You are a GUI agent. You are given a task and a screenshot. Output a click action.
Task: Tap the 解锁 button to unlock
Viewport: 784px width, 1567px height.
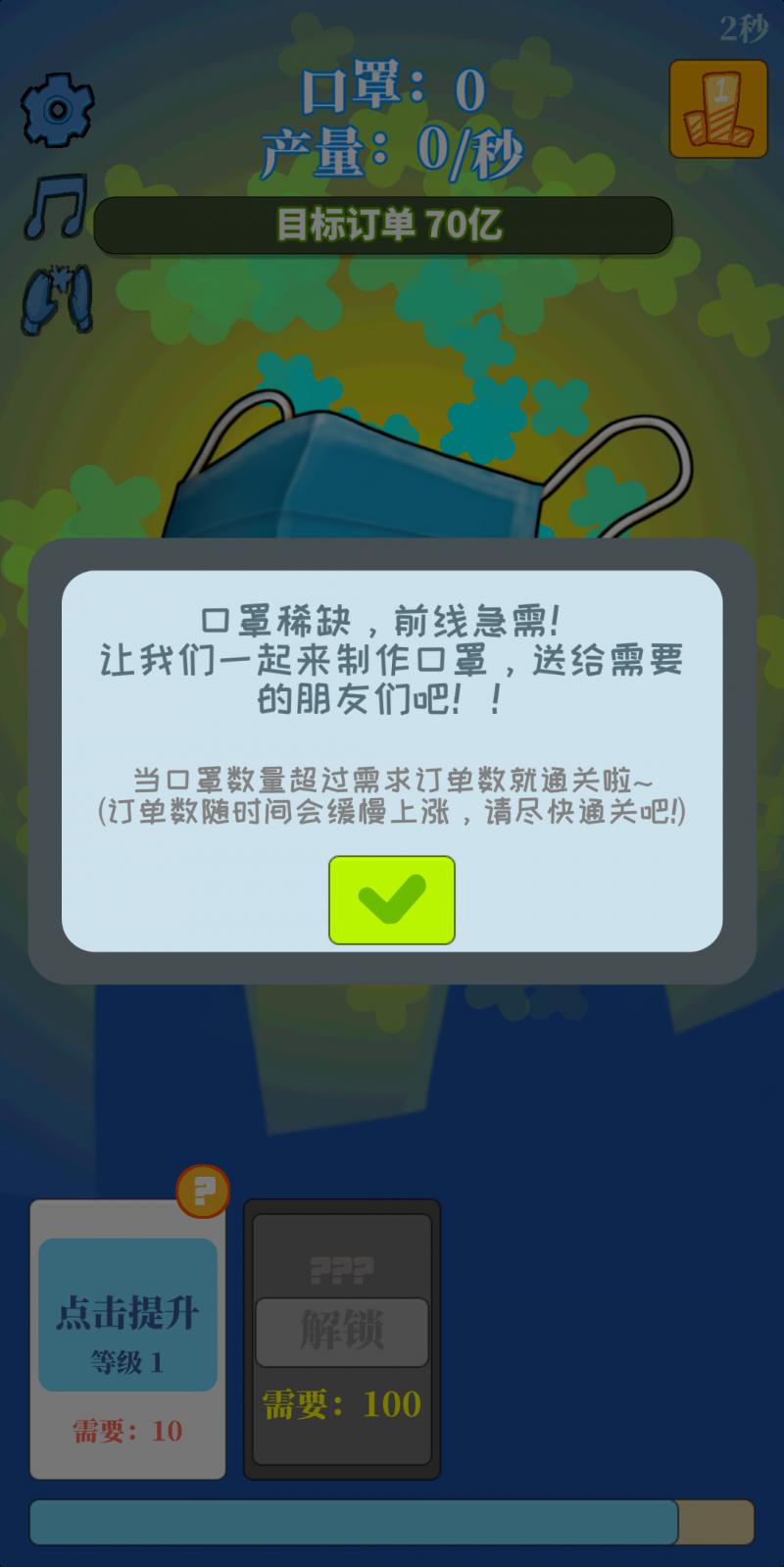341,1332
